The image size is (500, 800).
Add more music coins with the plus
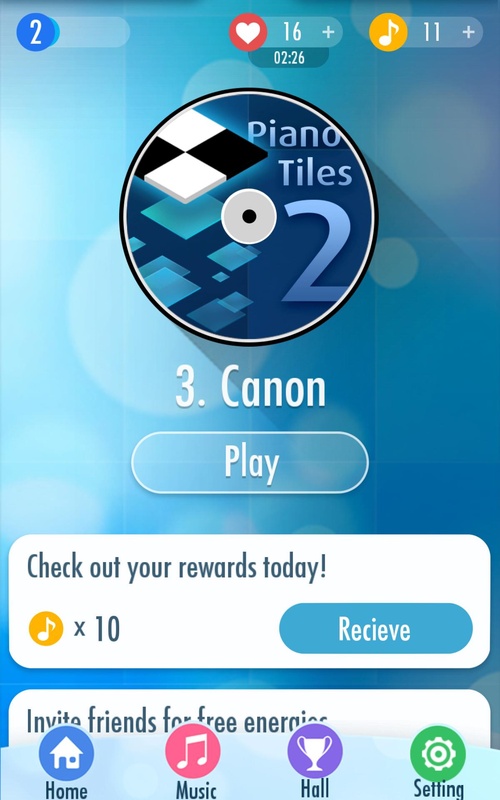point(468,32)
